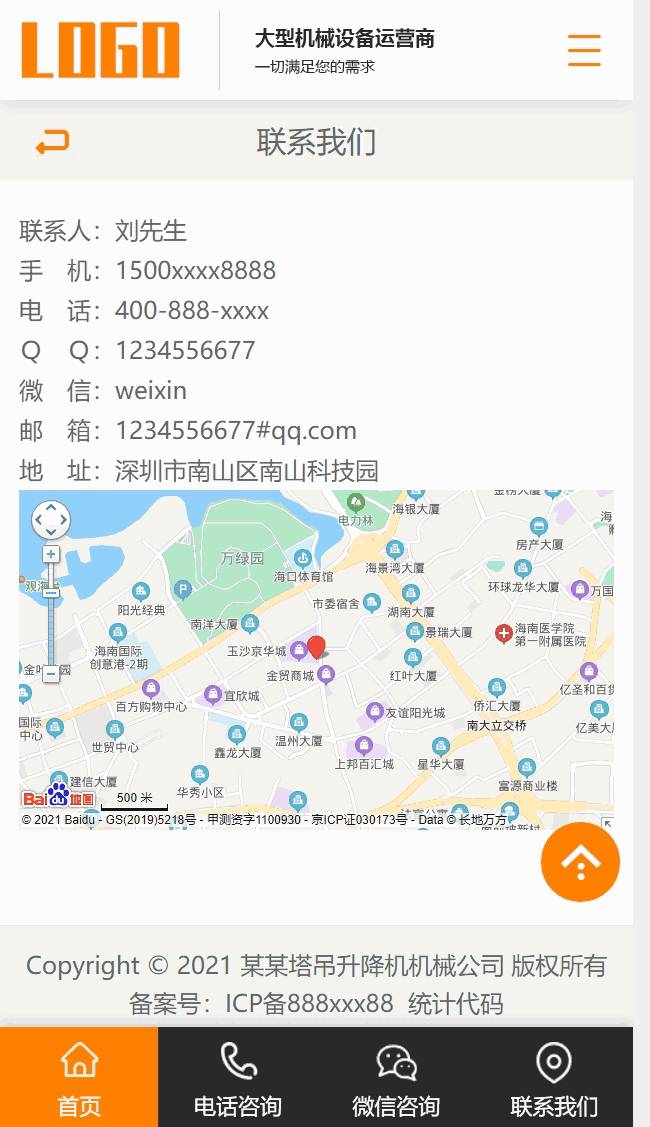650x1127 pixels.
Task: Go back with the orange return arrow
Action: coord(52,142)
